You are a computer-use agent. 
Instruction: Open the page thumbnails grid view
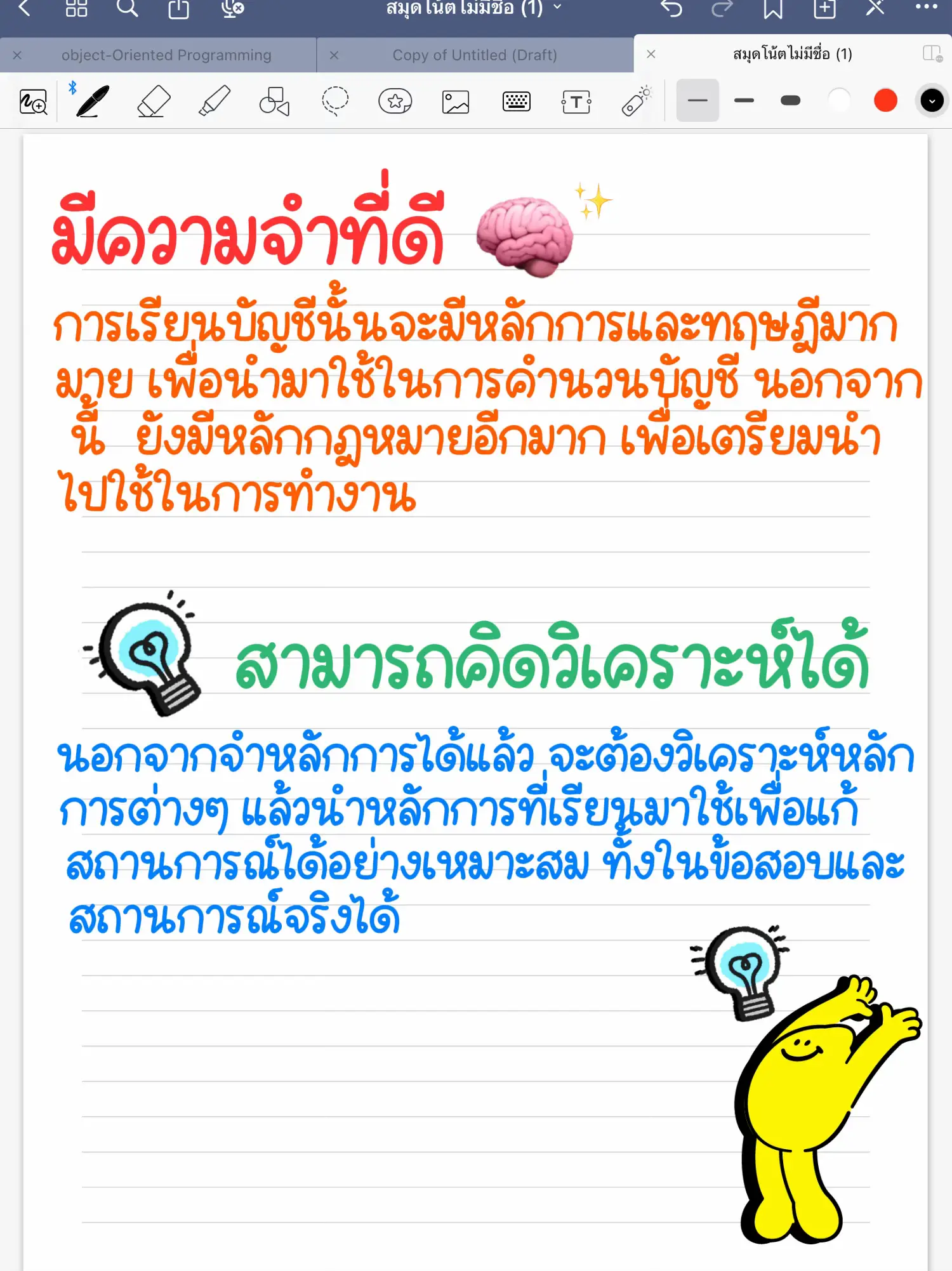(76, 8)
